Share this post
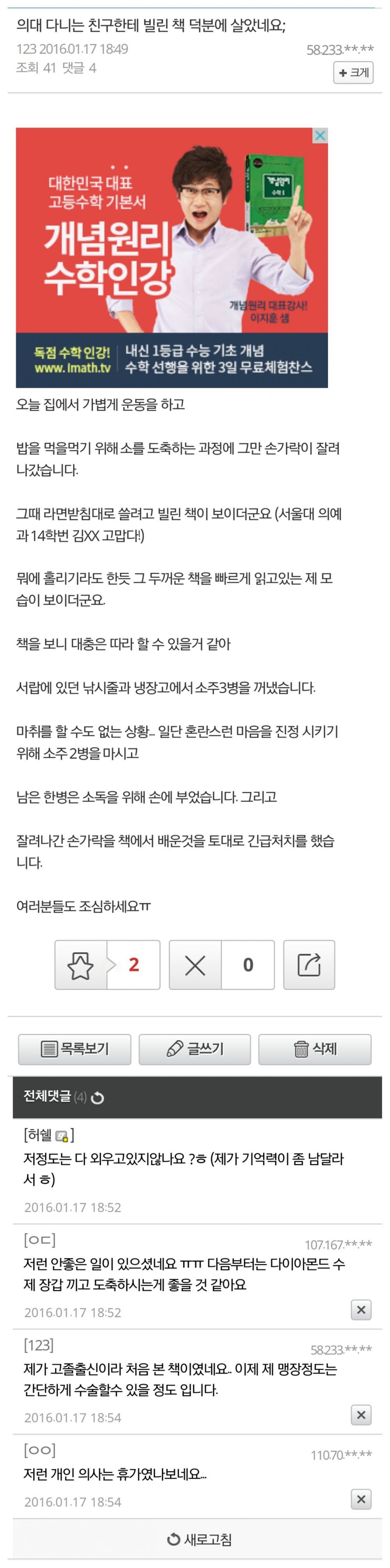 pos(308,964)
